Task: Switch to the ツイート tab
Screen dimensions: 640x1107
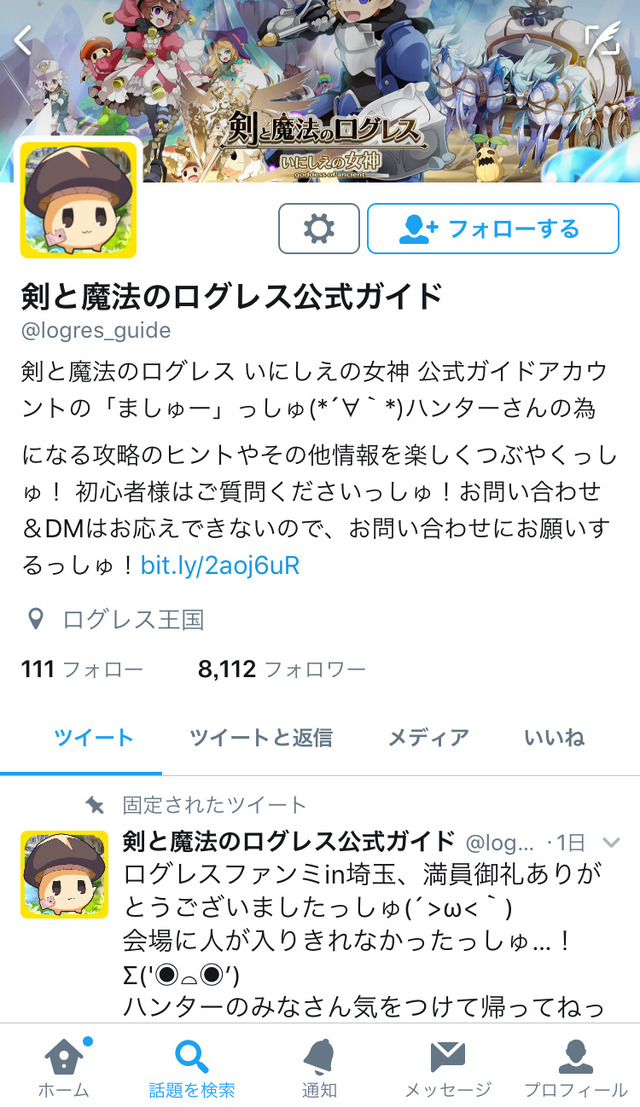Action: pos(93,738)
